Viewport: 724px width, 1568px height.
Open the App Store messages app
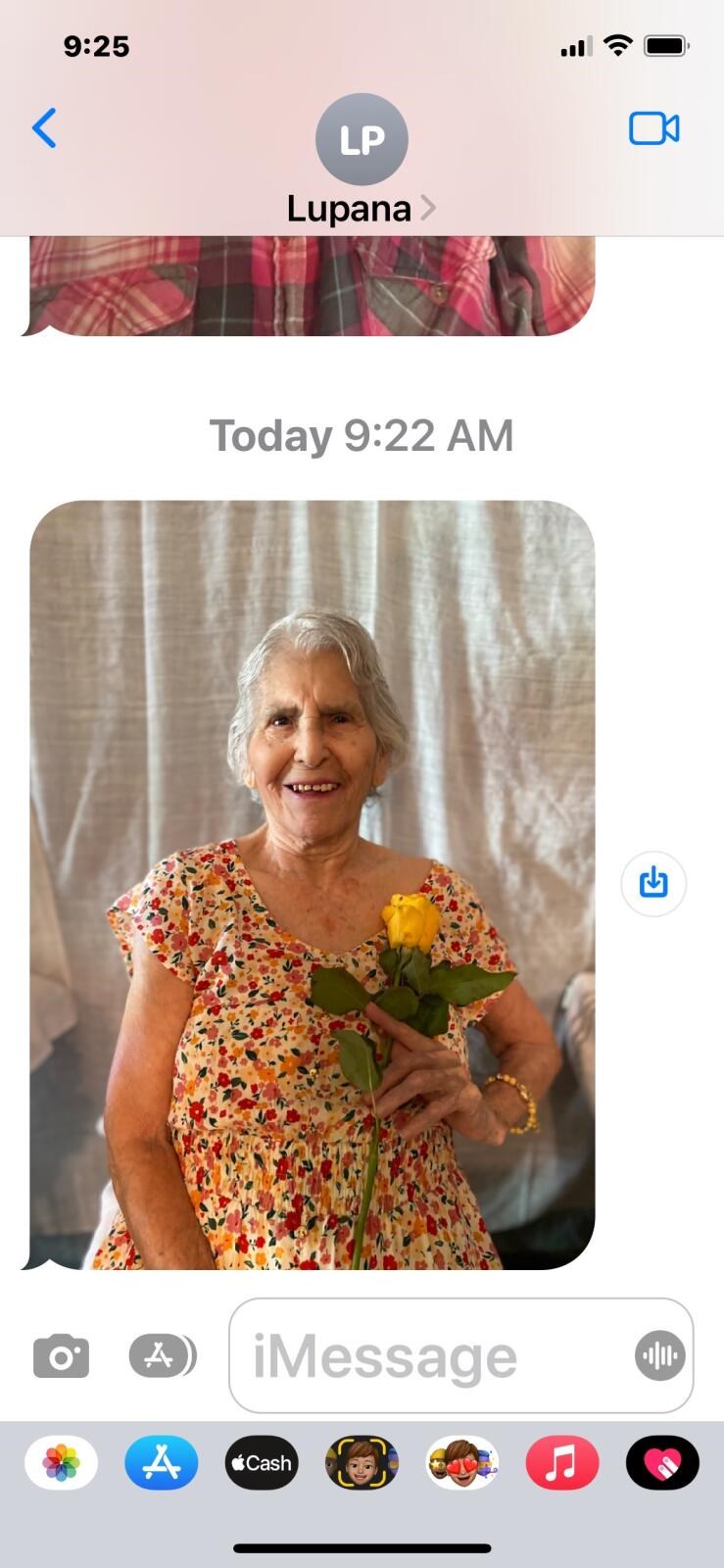click(x=161, y=1462)
